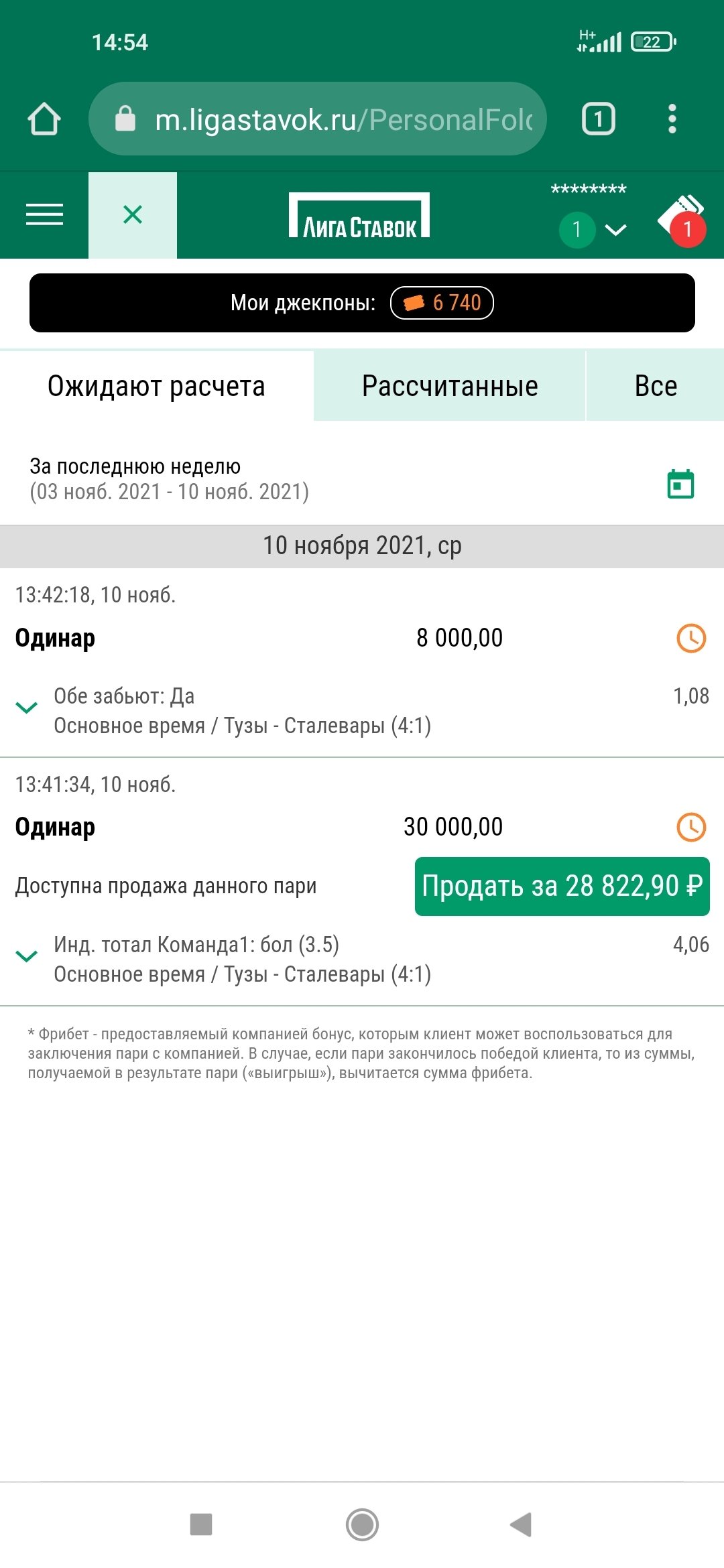The width and height of the screenshot is (724, 1568).
Task: Open the hamburger side menu
Action: (44, 215)
